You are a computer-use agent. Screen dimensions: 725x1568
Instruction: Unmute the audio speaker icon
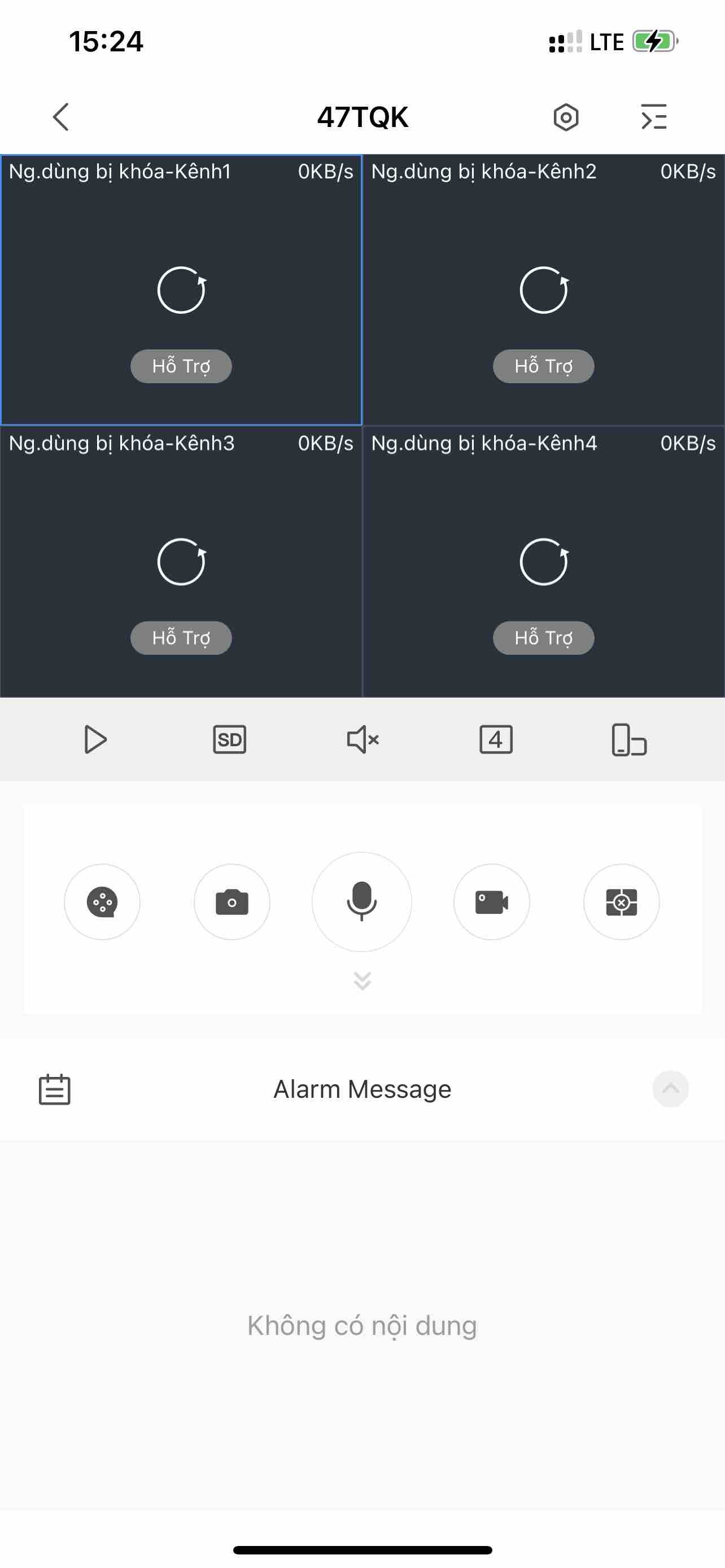tap(363, 739)
